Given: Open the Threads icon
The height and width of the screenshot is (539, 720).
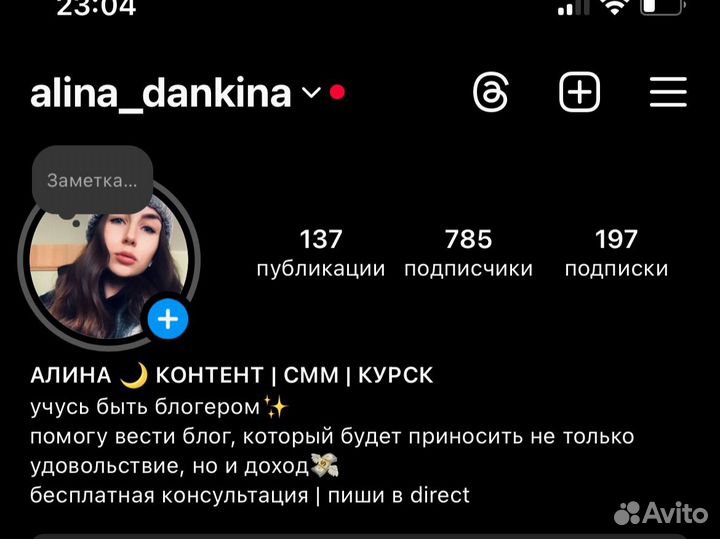Looking at the screenshot, I should pos(491,94).
